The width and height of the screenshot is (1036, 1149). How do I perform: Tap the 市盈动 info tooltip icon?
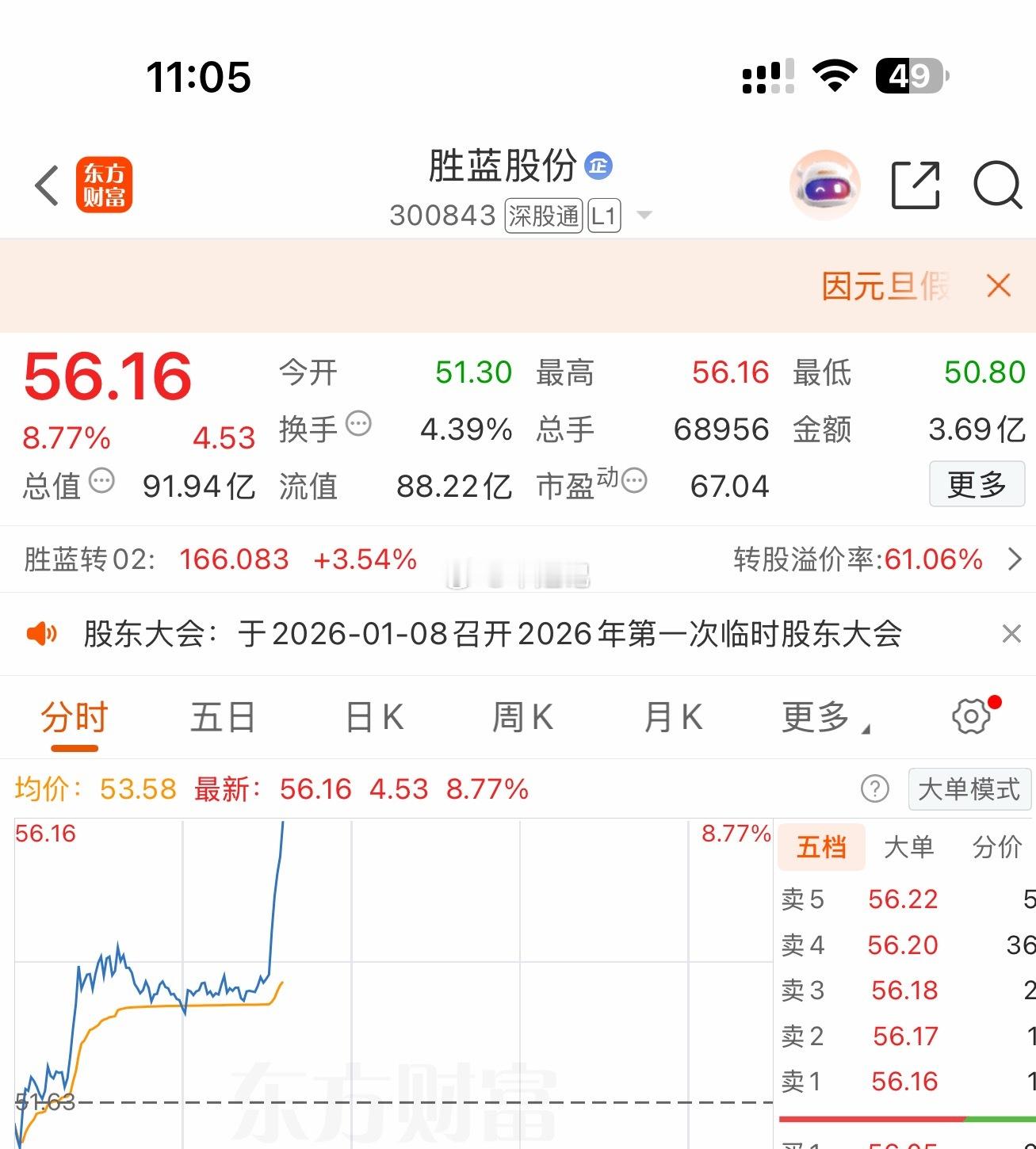(630, 481)
